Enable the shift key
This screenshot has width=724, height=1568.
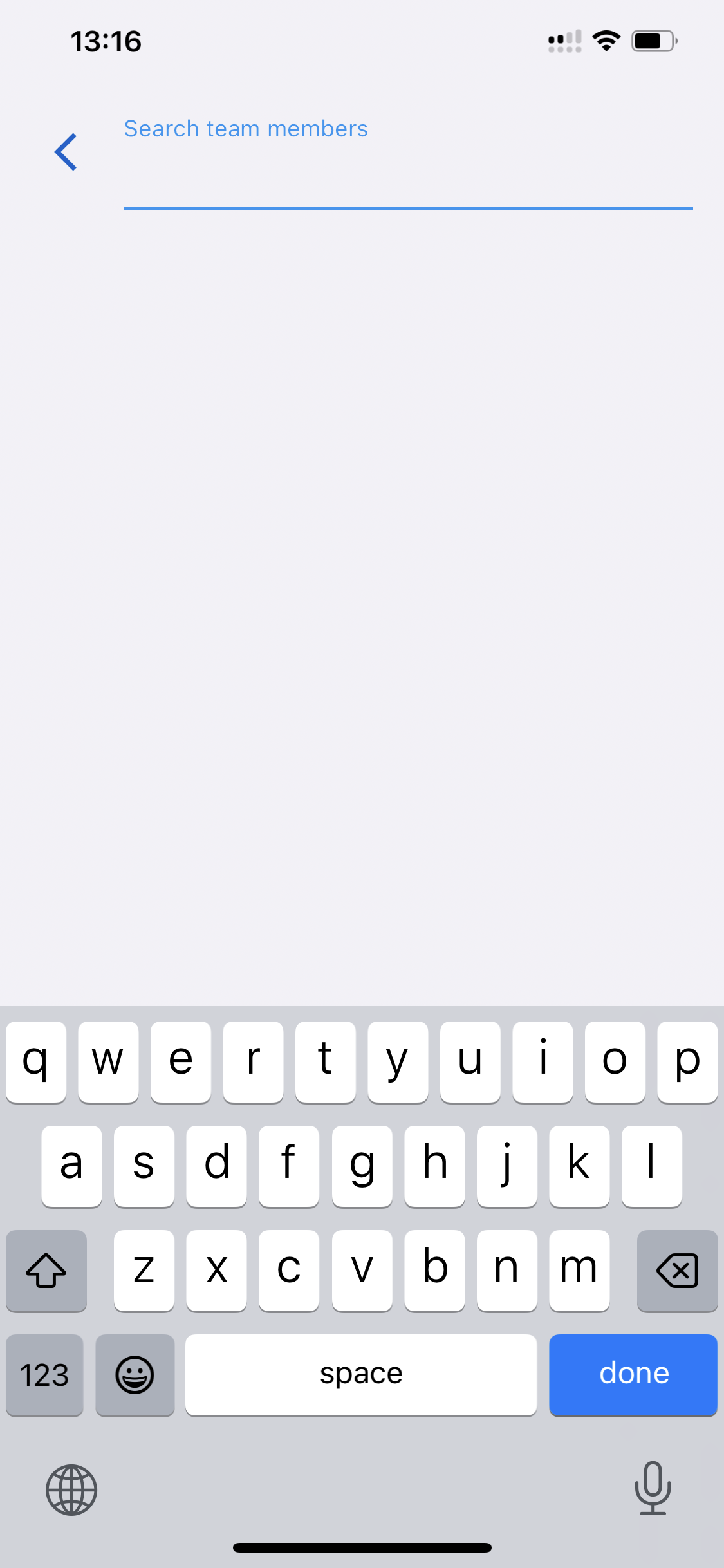[x=46, y=1270]
